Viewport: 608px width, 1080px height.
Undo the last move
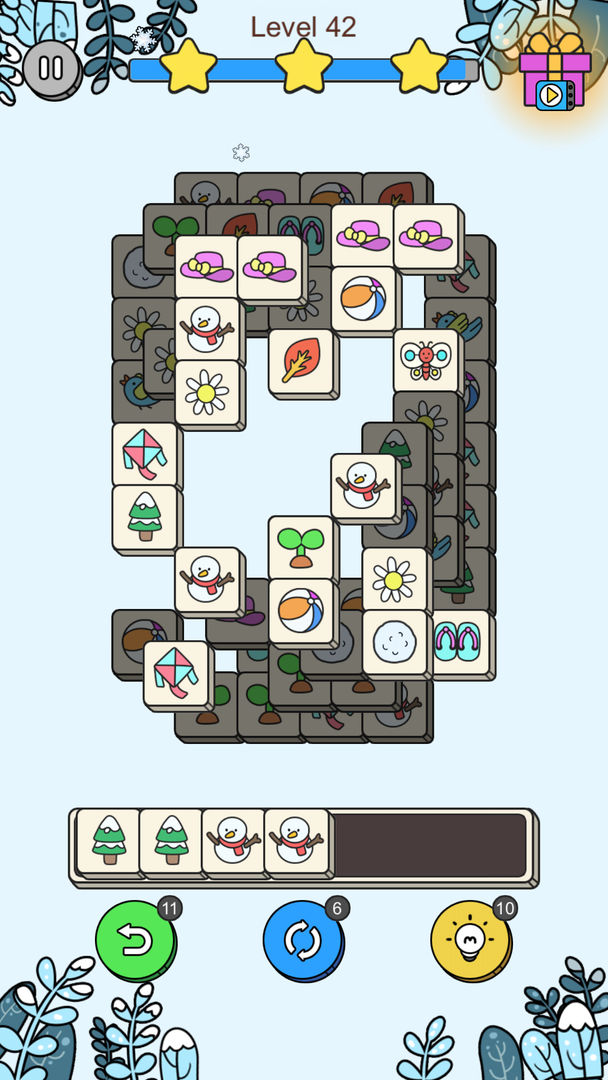tap(135, 940)
